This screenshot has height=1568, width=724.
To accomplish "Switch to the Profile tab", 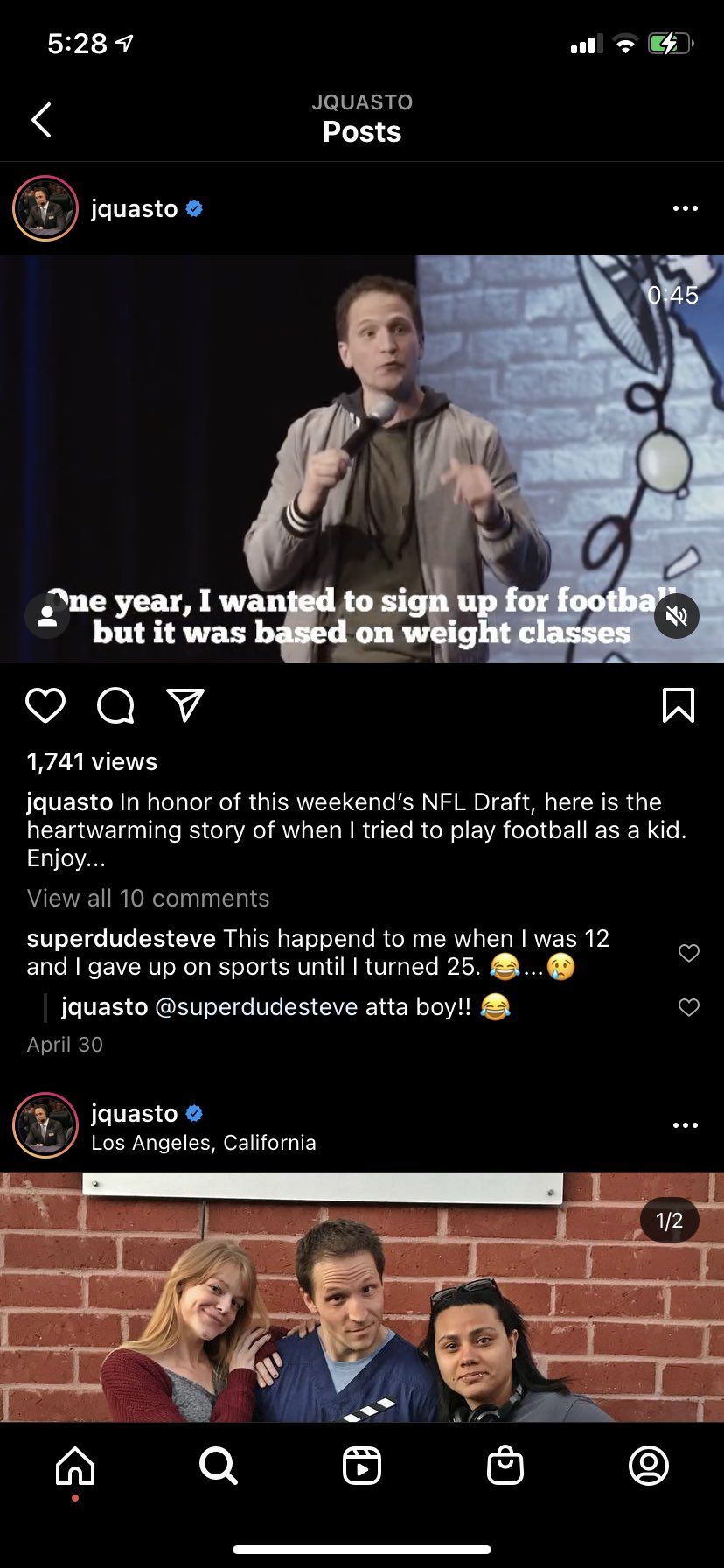I will coord(649,1465).
